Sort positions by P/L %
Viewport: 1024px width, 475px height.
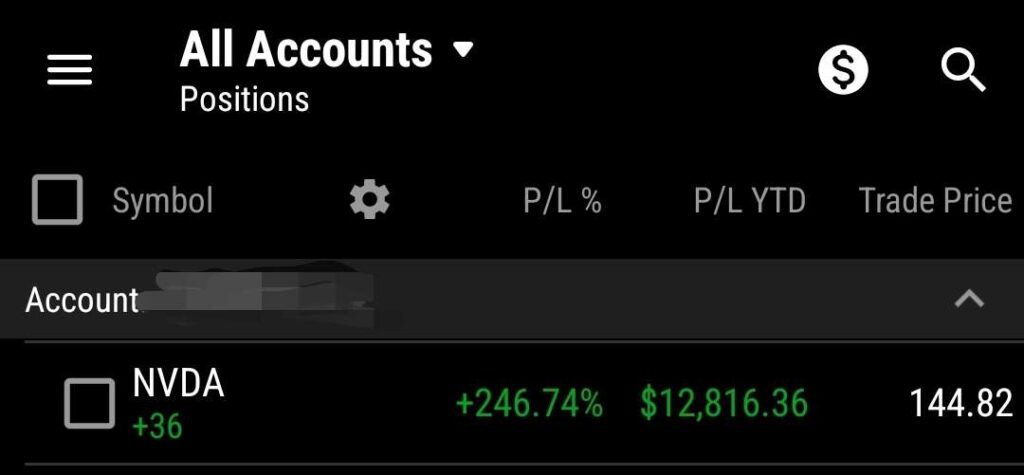[562, 201]
